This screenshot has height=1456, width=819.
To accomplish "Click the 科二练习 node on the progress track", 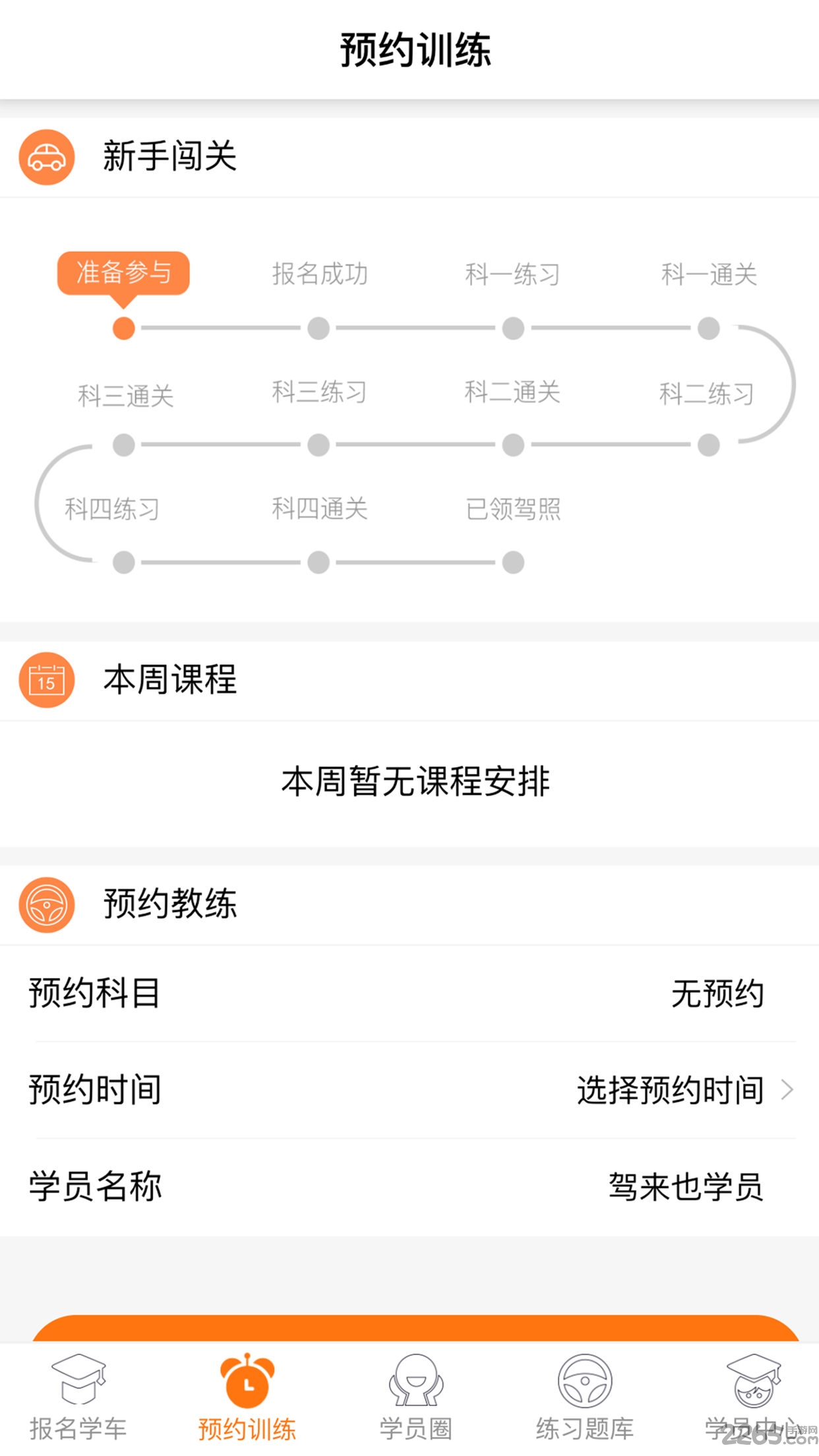I will [707, 442].
